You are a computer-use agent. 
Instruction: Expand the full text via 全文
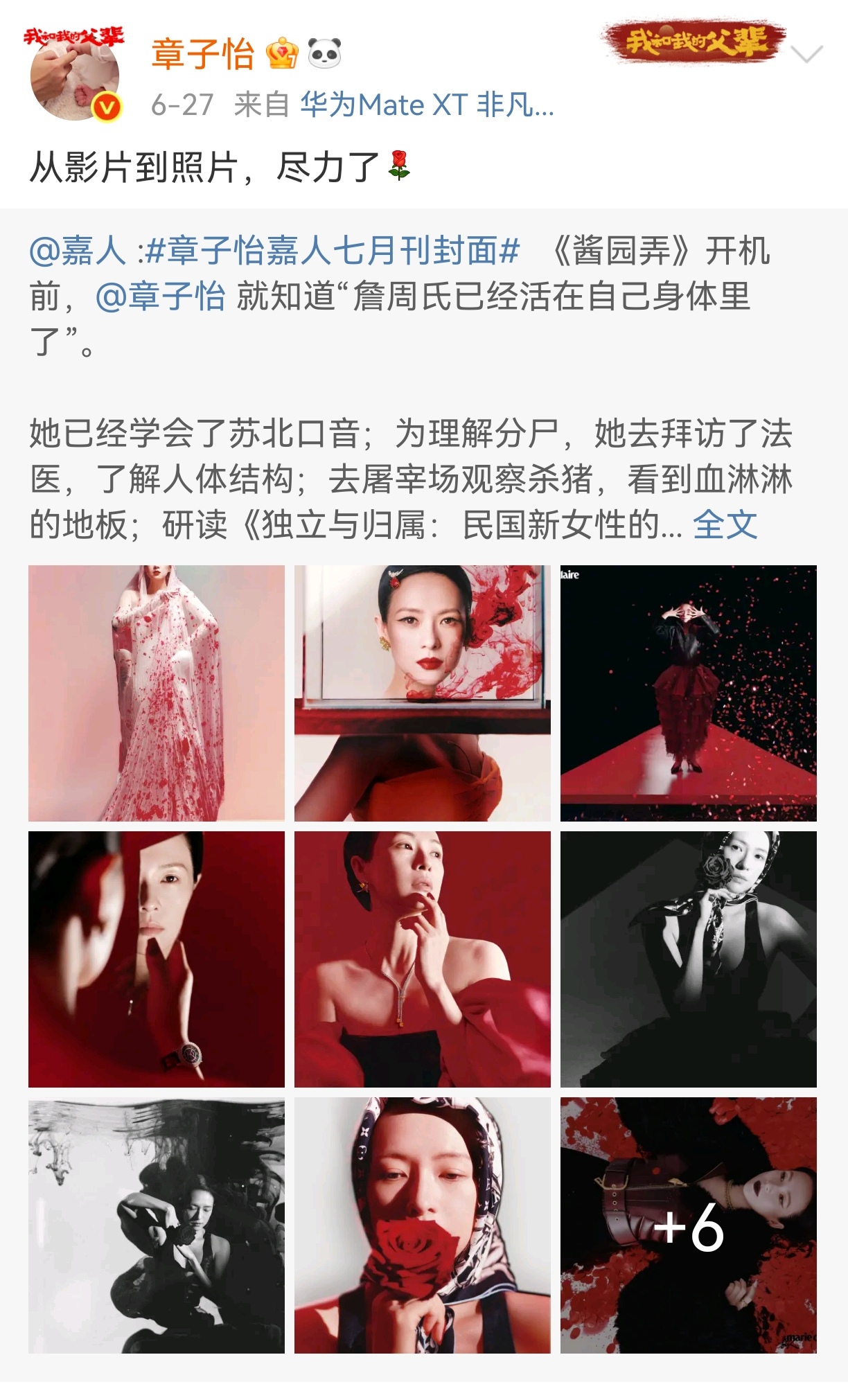point(725,524)
